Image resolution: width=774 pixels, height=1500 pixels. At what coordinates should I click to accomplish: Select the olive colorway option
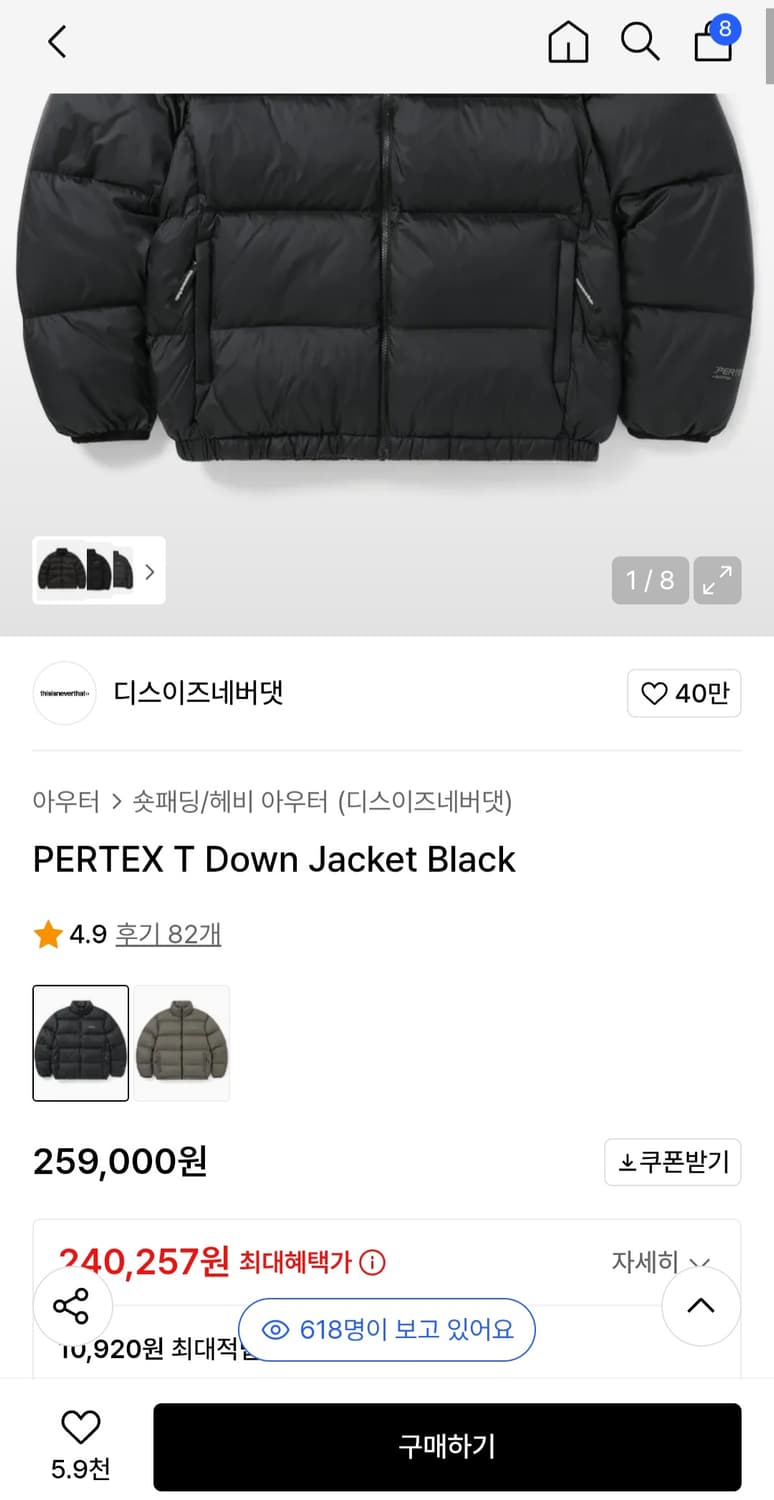point(182,1043)
